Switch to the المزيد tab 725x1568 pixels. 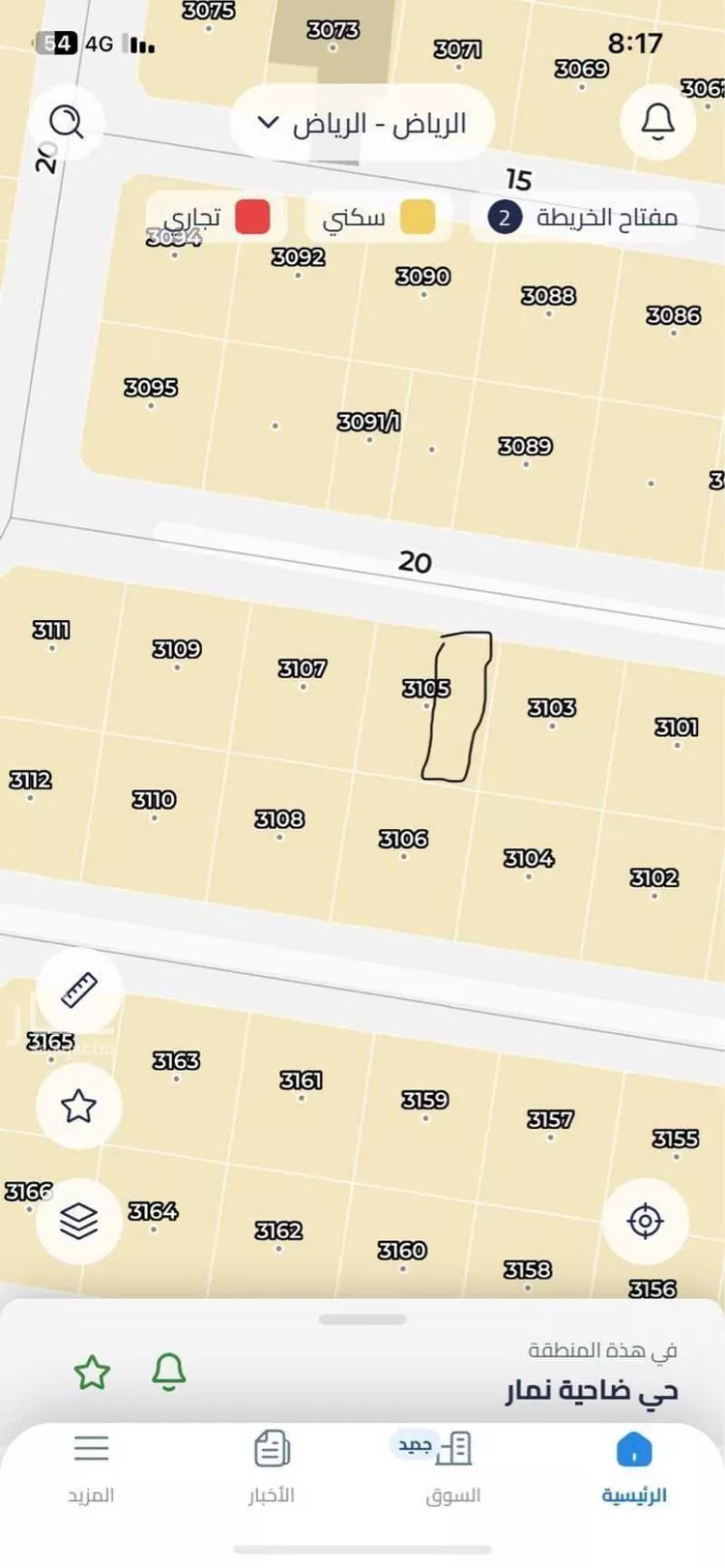(91, 1467)
